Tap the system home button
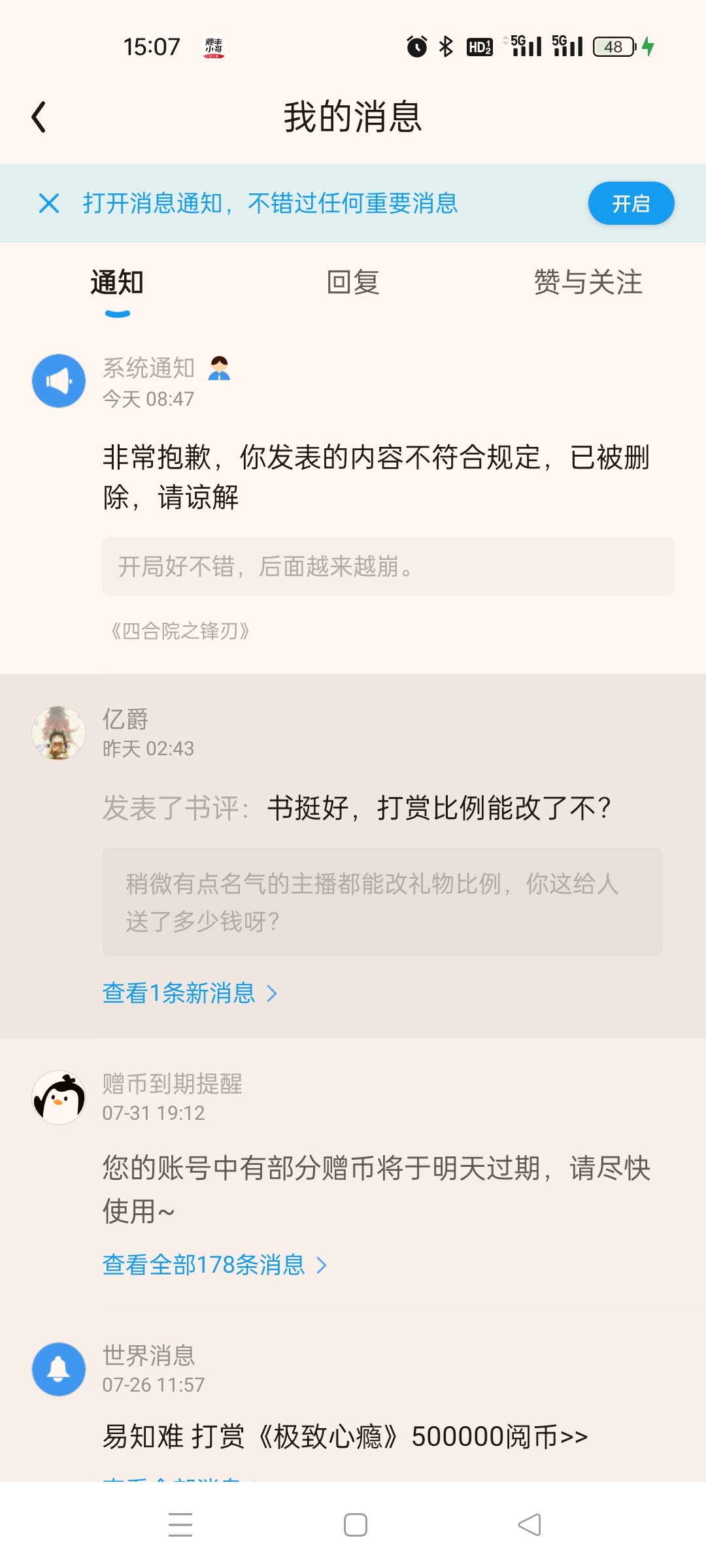This screenshot has height=1568, width=706. point(355,1525)
